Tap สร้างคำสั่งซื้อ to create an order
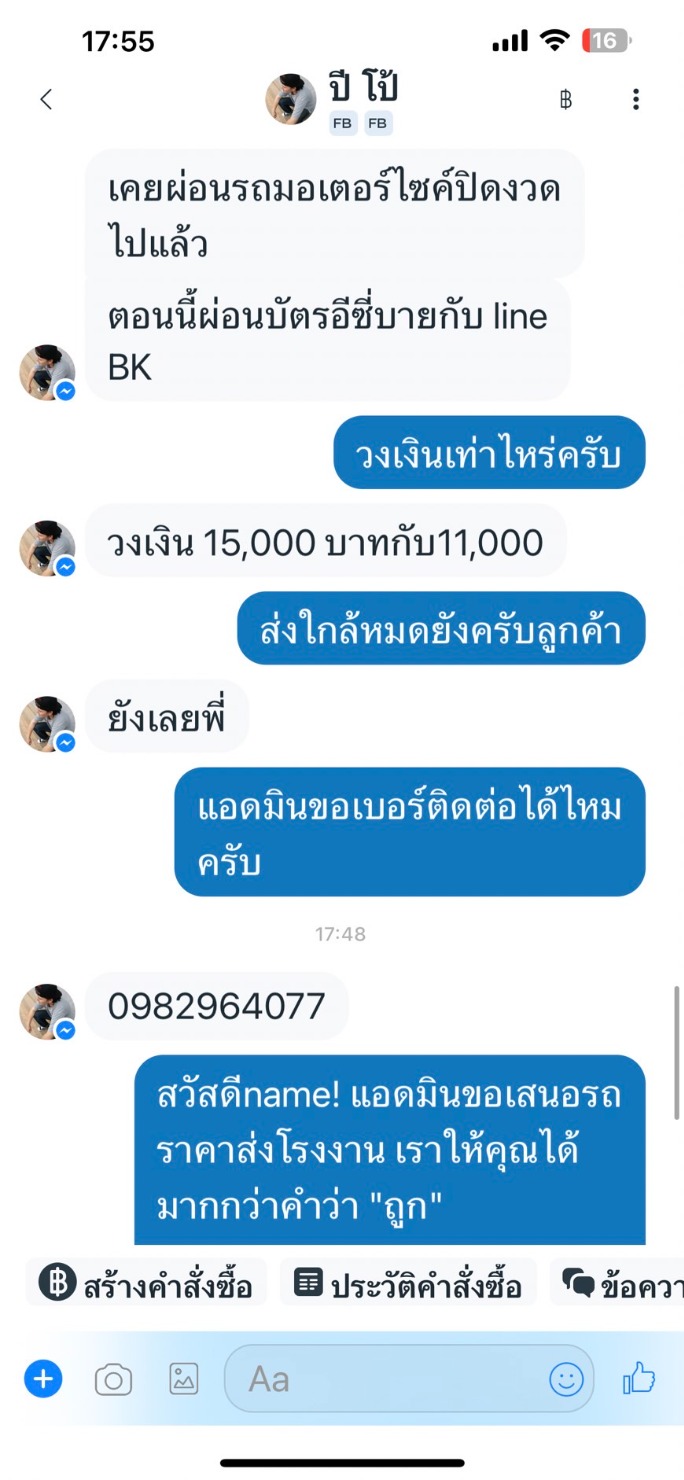The width and height of the screenshot is (684, 1480). tap(147, 1284)
